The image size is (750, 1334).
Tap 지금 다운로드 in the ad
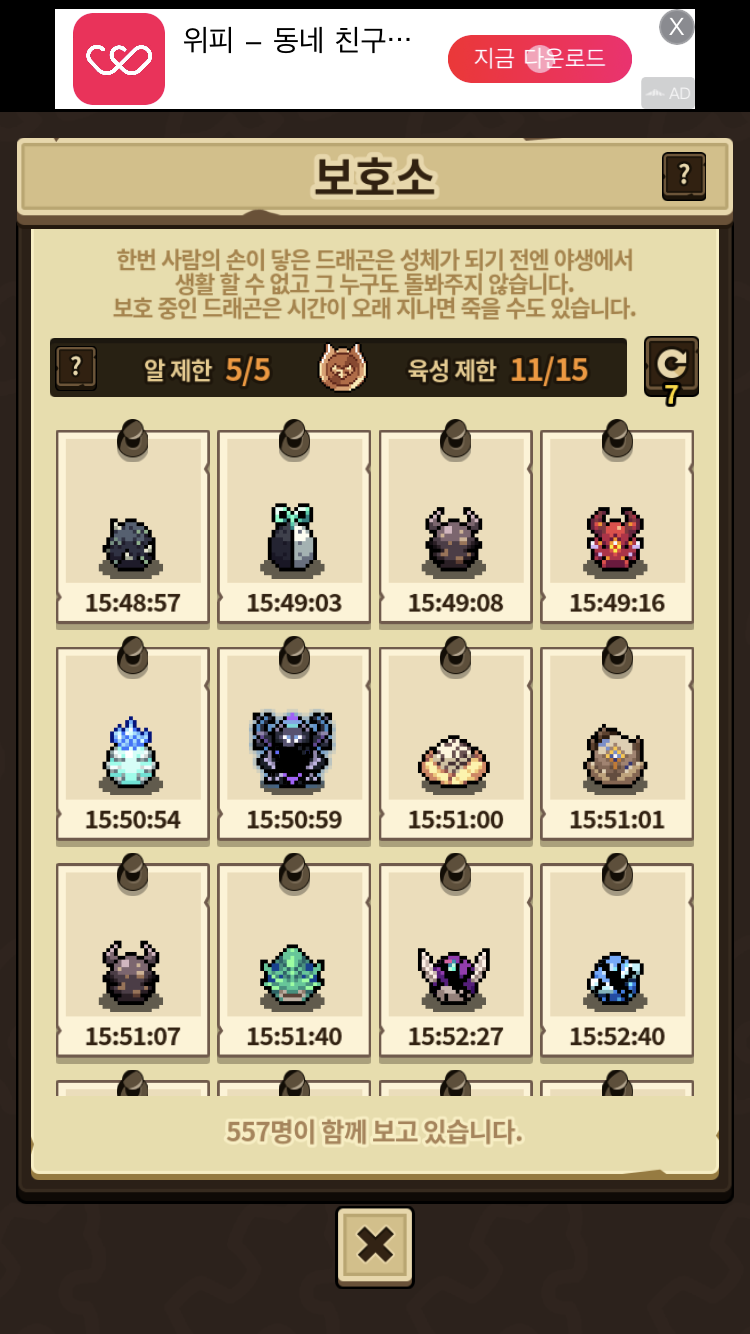coord(540,59)
